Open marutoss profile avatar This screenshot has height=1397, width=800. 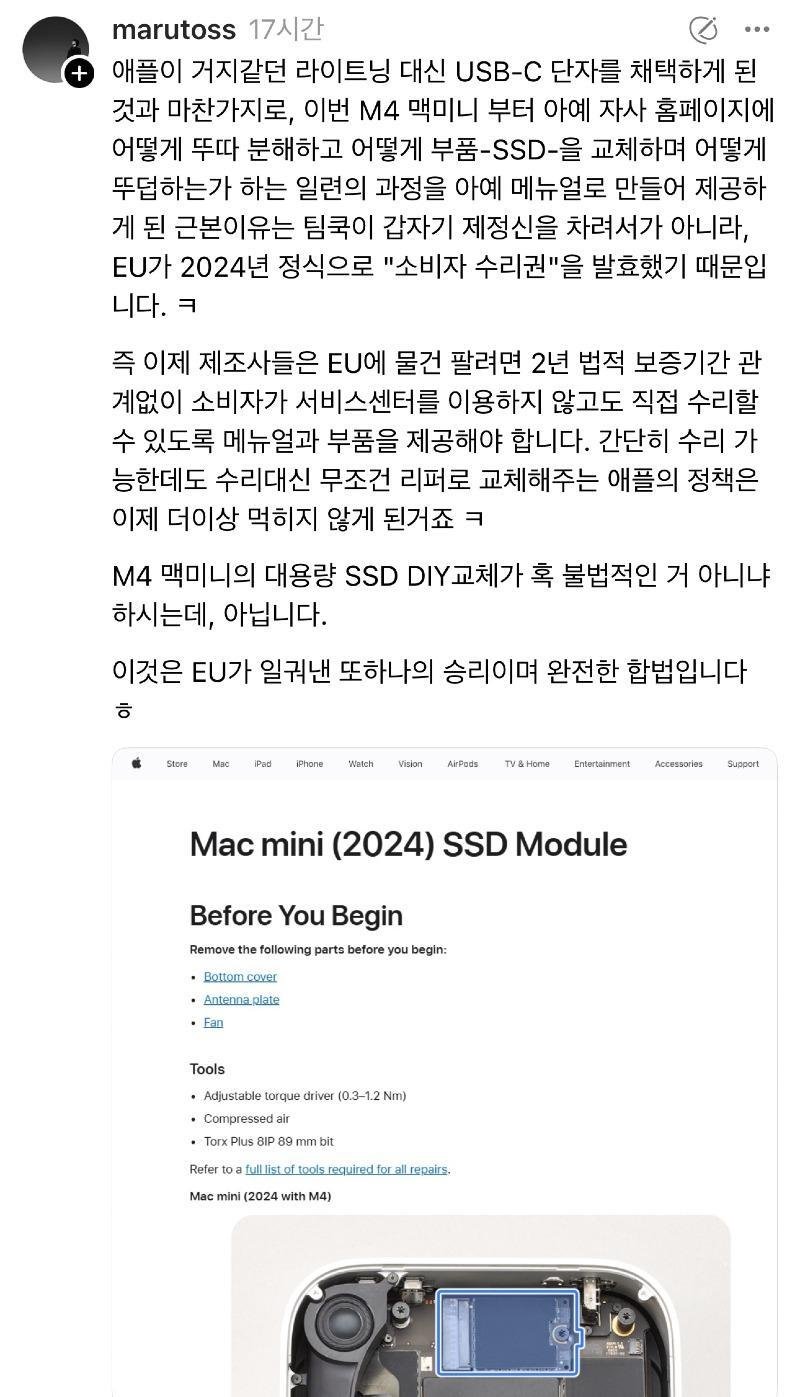(x=54, y=50)
